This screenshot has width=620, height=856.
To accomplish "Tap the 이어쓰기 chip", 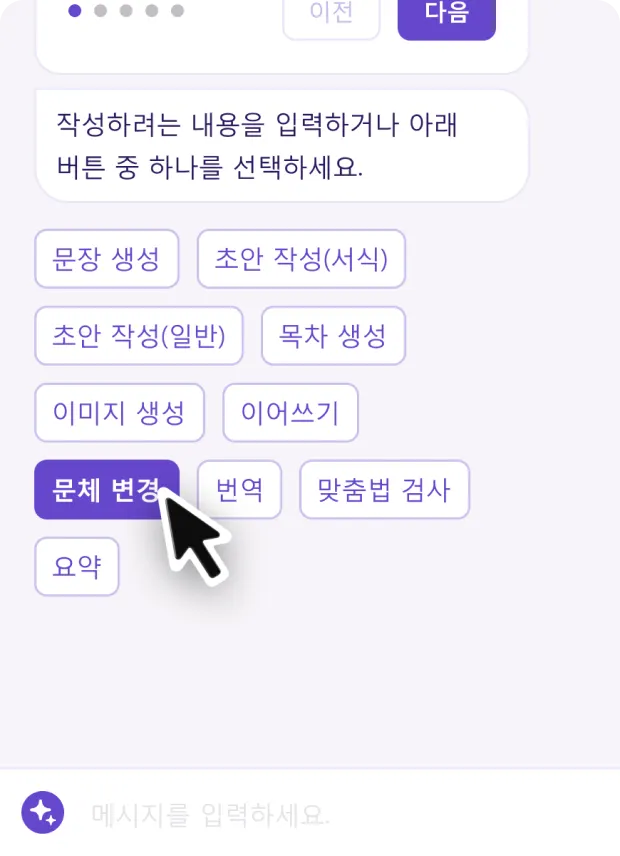I will [x=290, y=412].
